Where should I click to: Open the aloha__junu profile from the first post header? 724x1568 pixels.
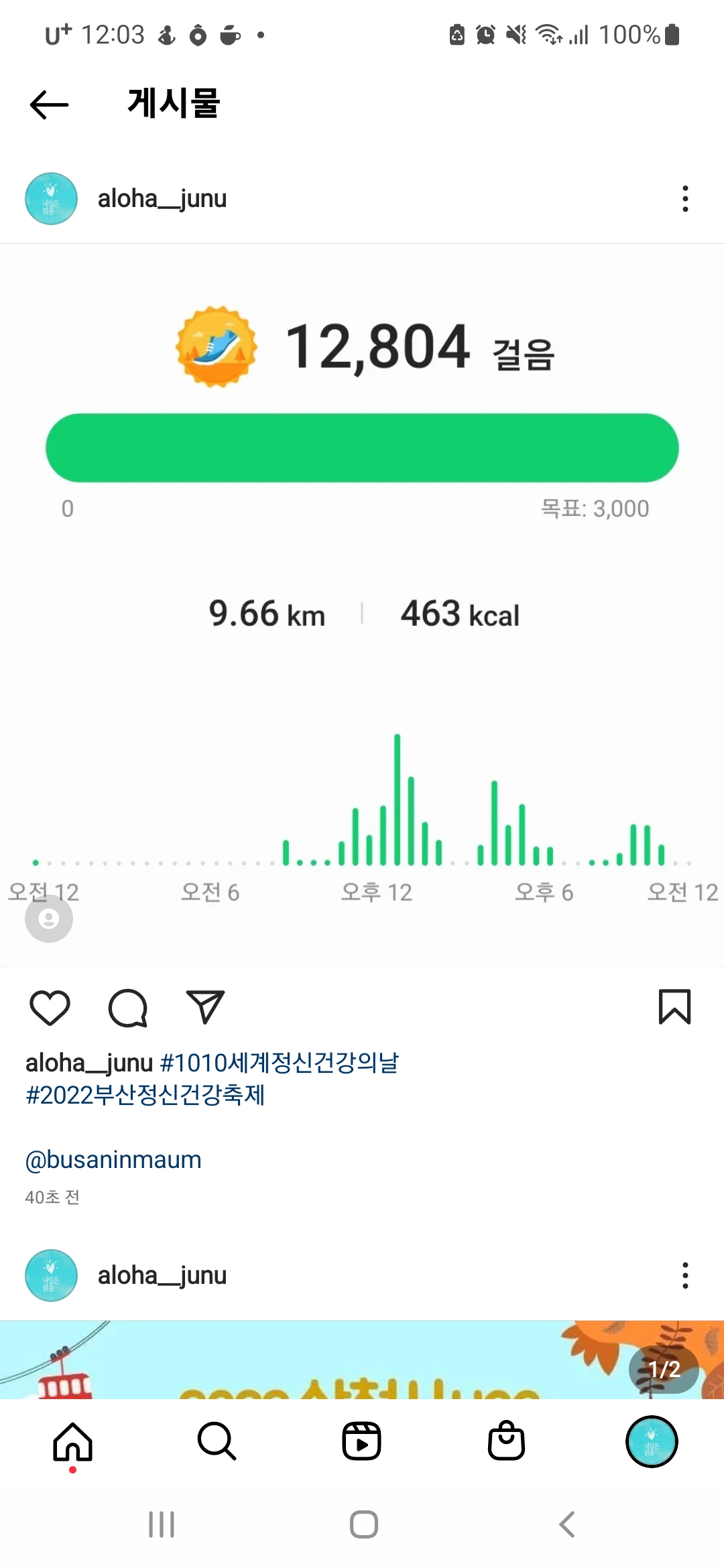162,199
